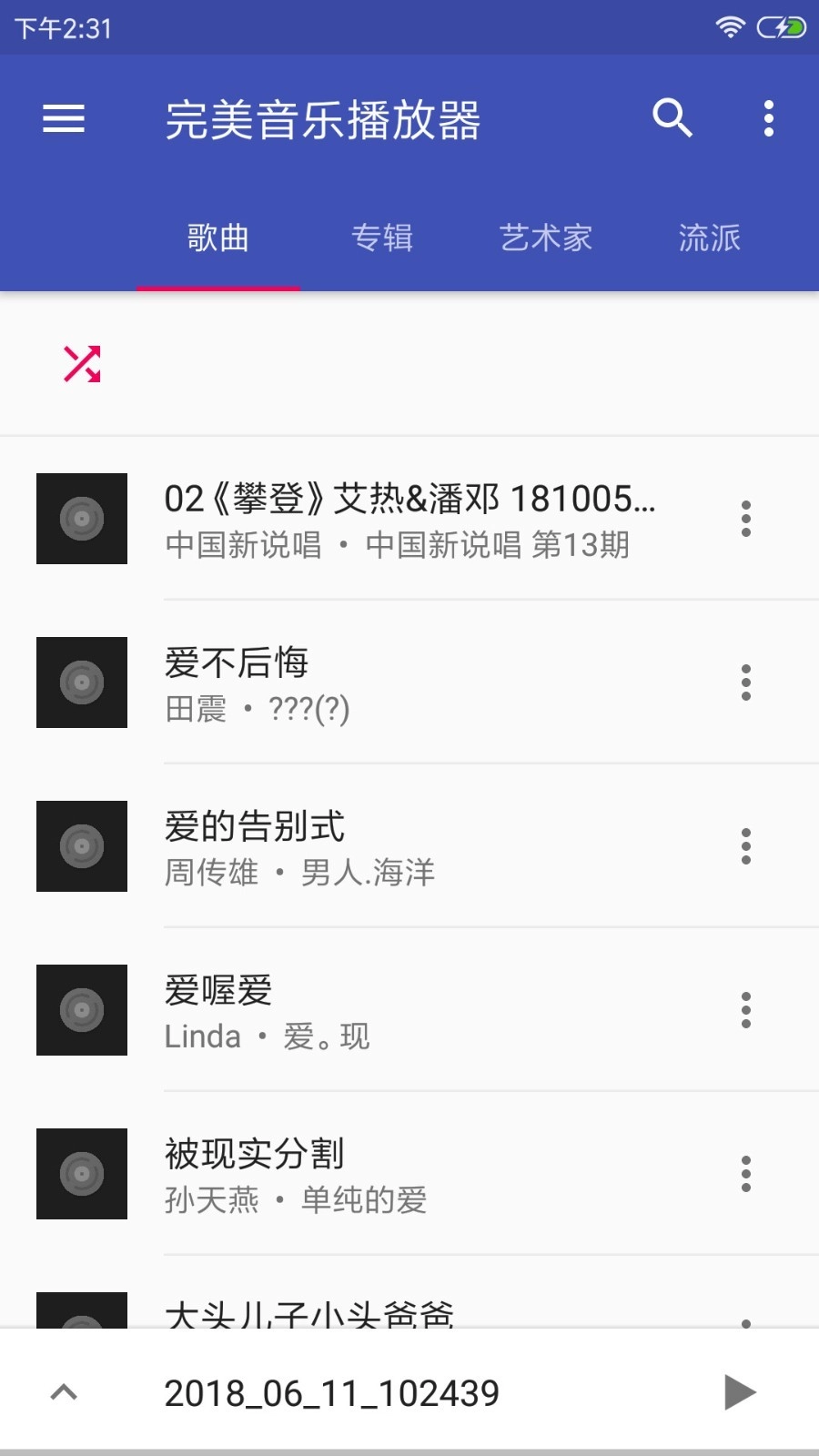Play the current track 2018_06_11_102439
The image size is (819, 1456).
tap(739, 1391)
